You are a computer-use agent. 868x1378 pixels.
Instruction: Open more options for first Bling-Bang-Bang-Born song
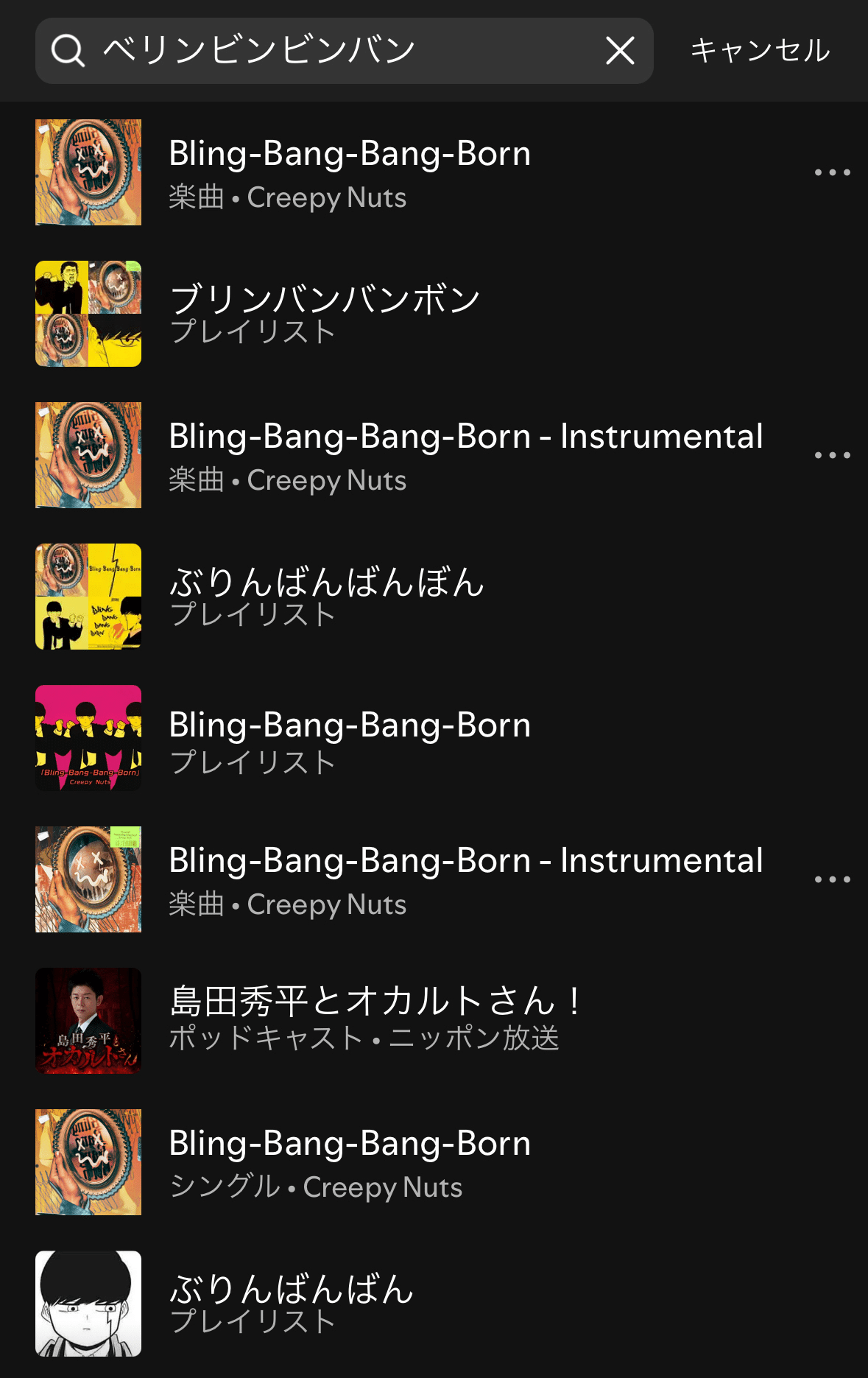tap(832, 172)
